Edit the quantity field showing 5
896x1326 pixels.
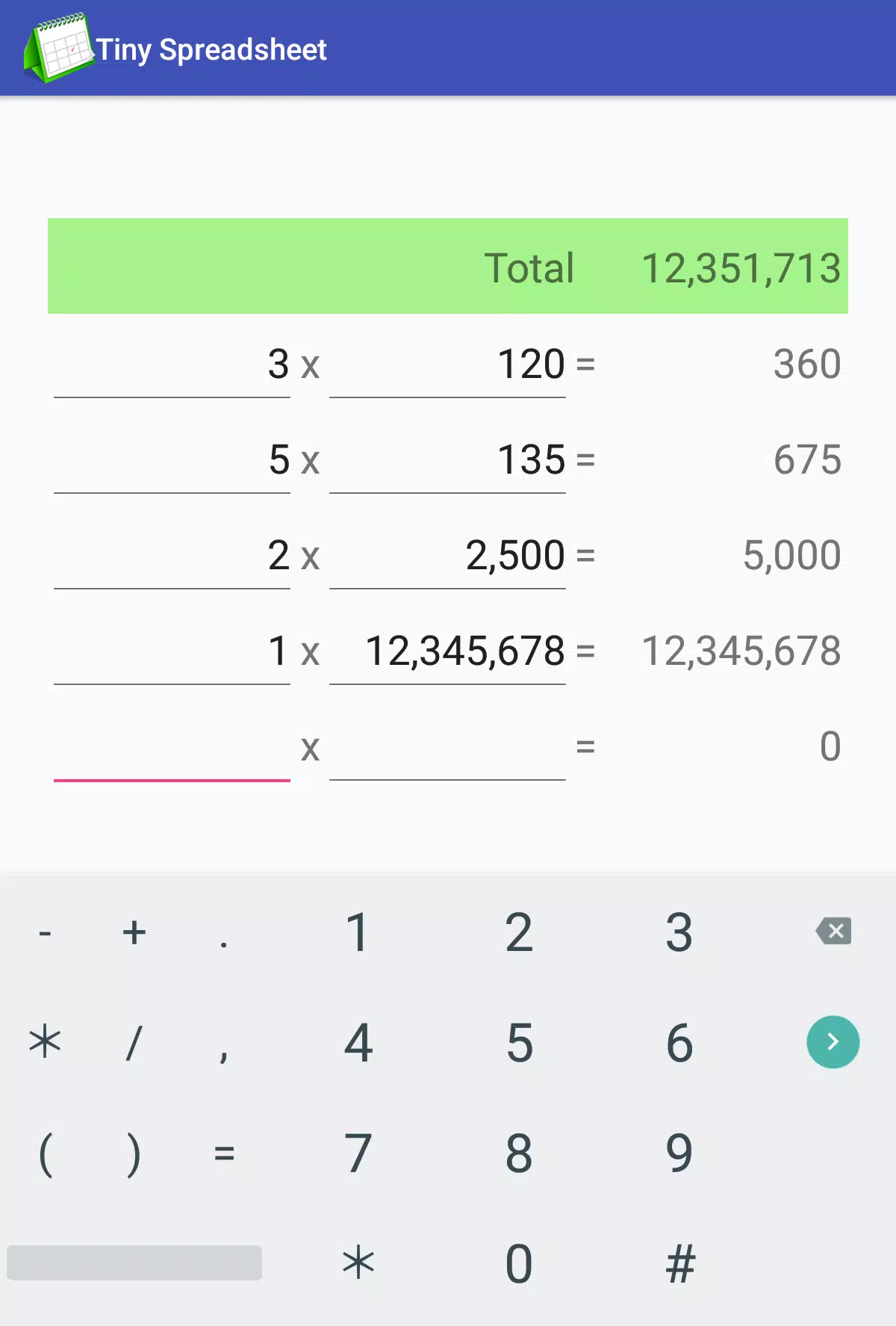coord(172,461)
